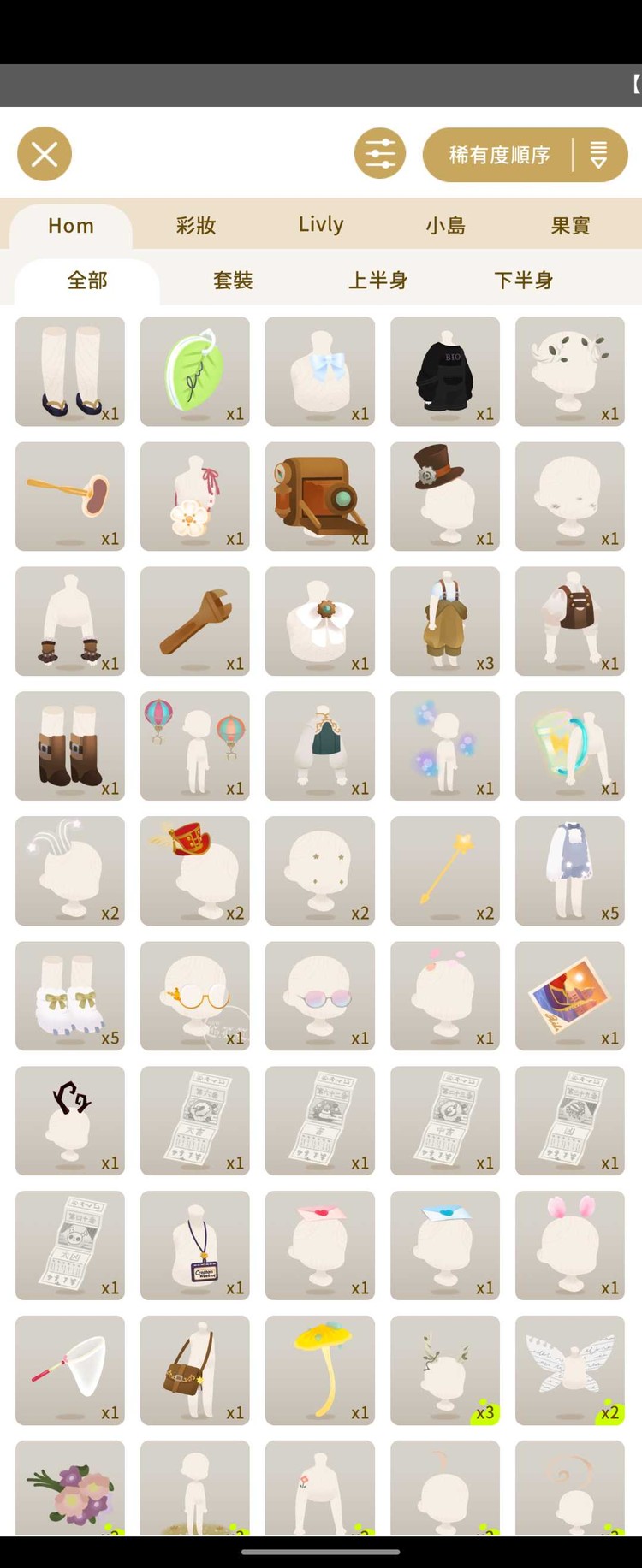The width and height of the screenshot is (642, 1568).
Task: Switch to the 小島 tab
Action: pos(446,226)
